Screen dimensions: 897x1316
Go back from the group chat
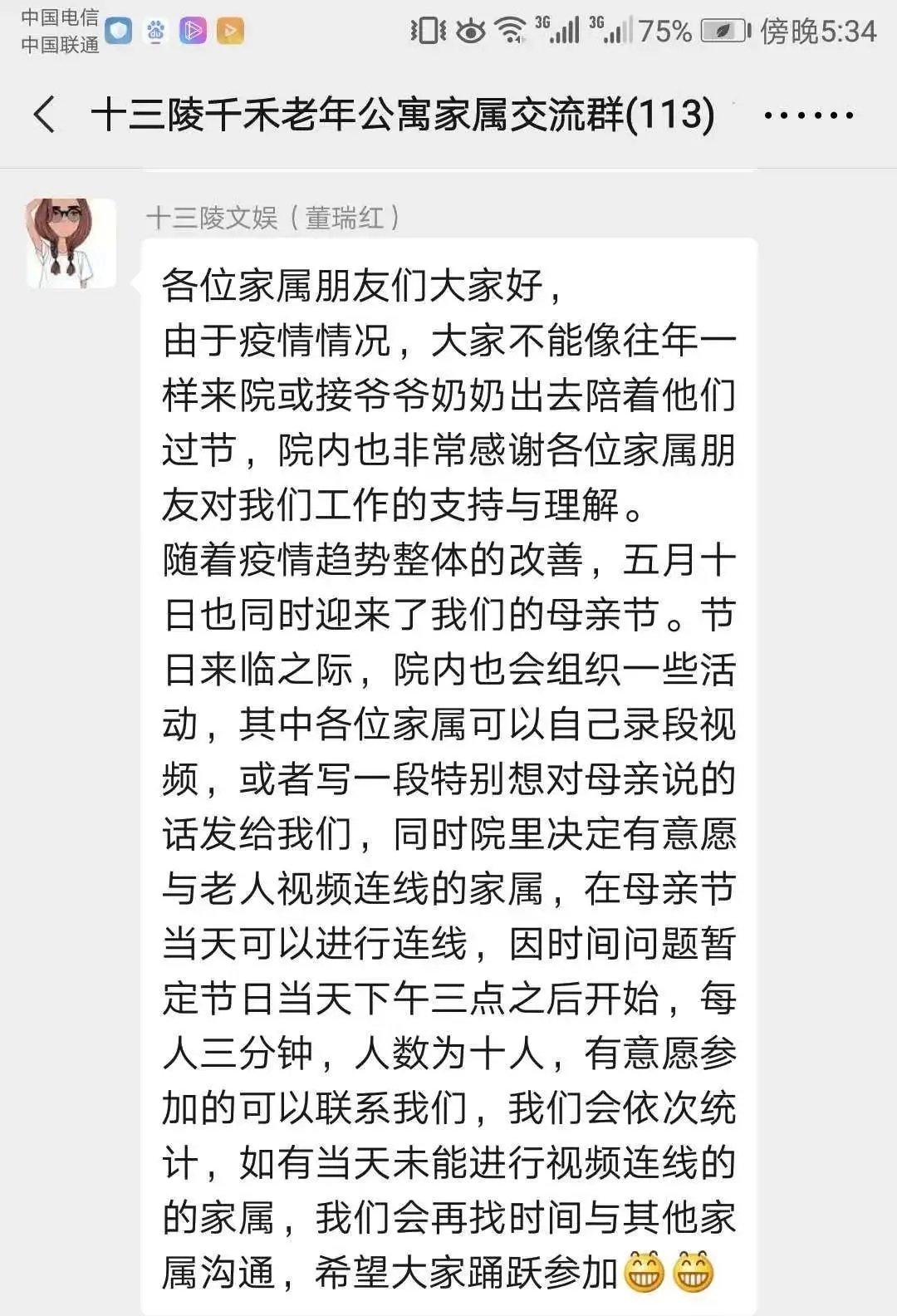(x=46, y=114)
